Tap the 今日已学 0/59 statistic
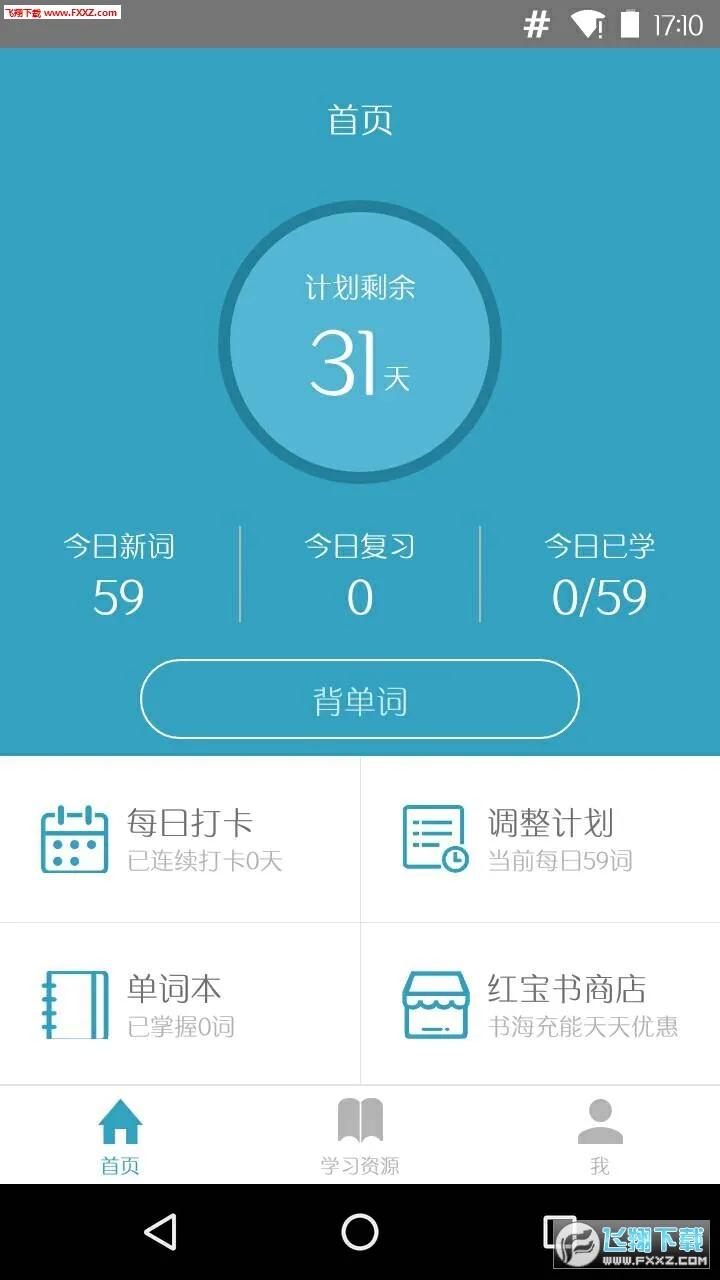The image size is (720, 1280). [599, 572]
